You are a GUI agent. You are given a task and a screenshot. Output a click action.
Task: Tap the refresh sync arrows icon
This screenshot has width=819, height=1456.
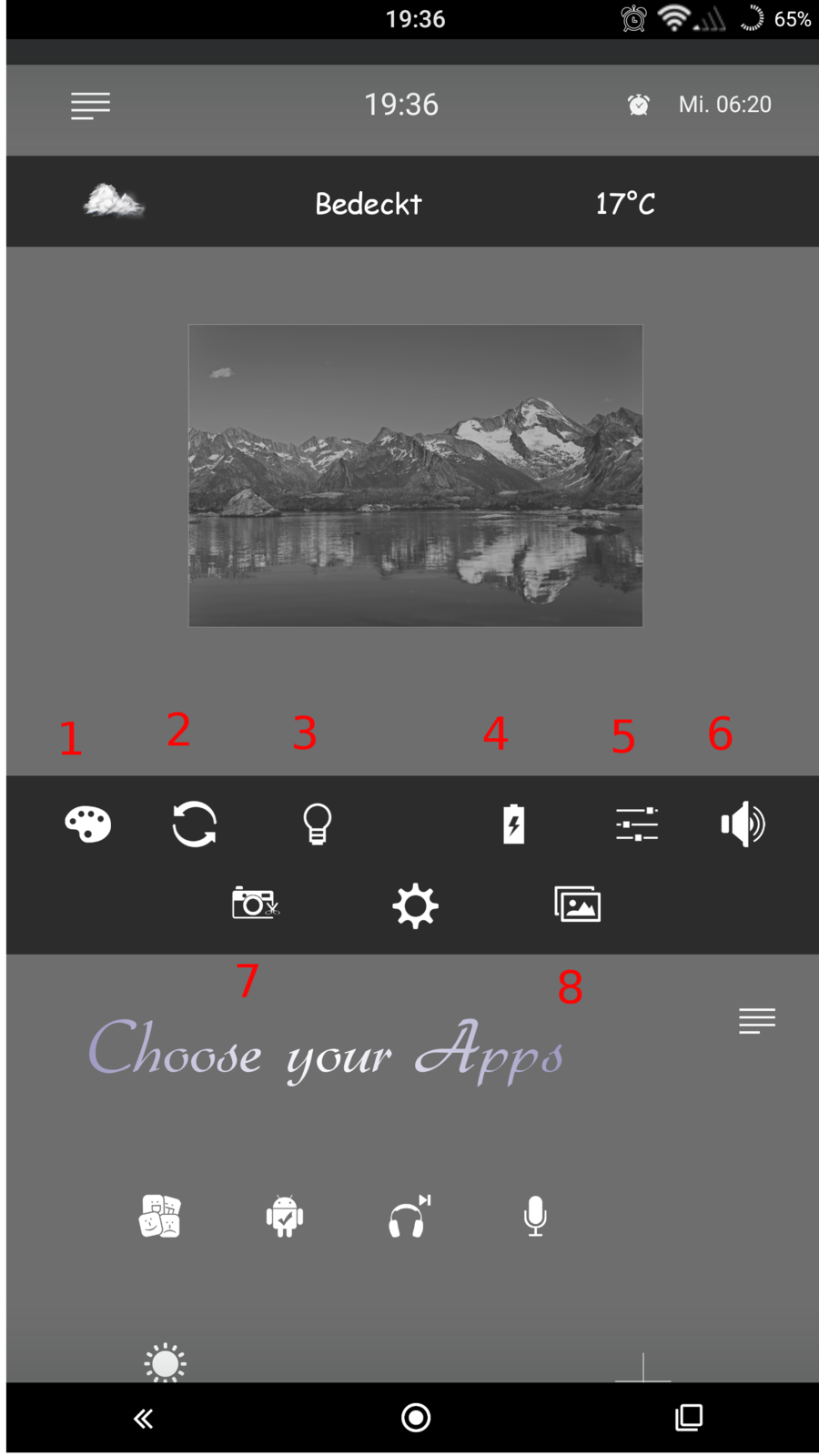click(195, 824)
